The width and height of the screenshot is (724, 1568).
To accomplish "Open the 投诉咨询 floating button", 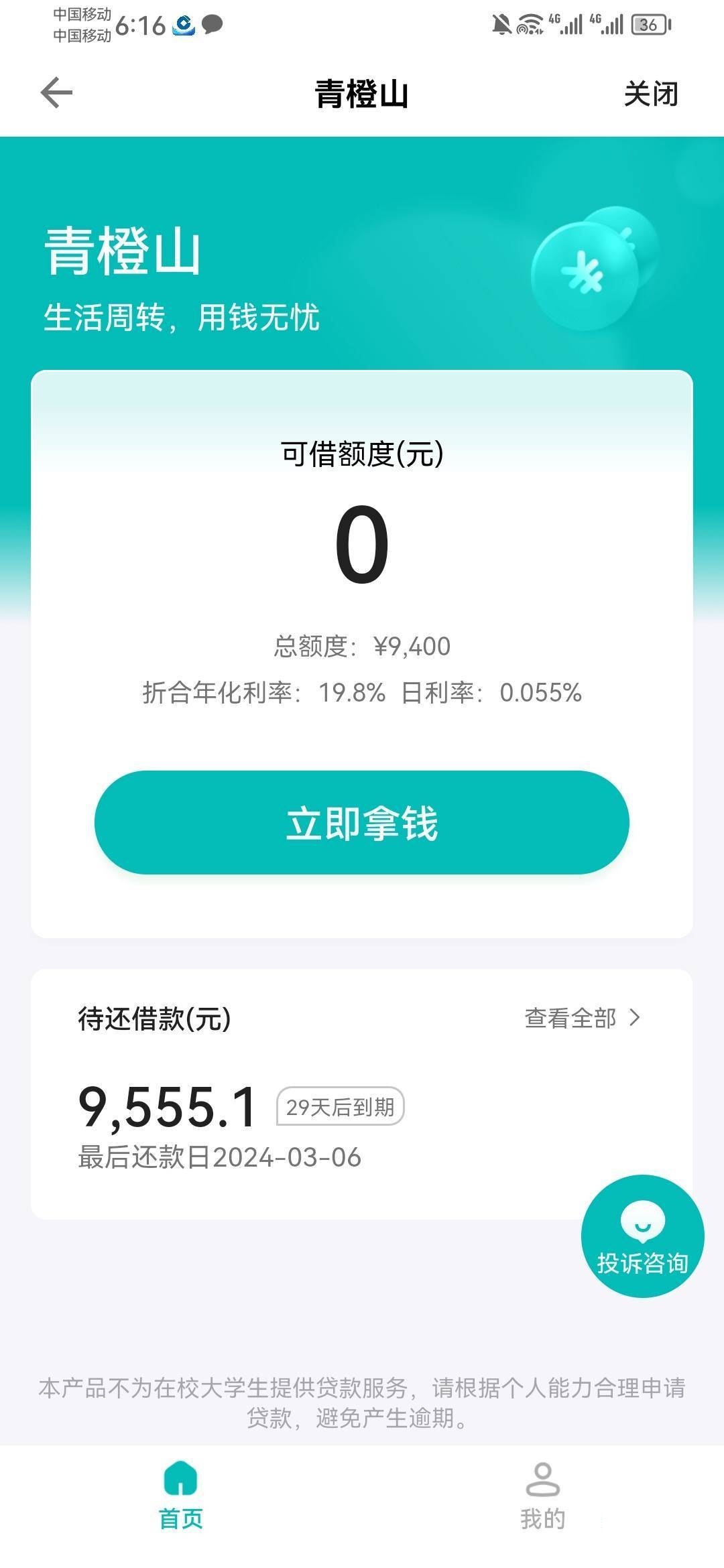I will click(x=642, y=1236).
